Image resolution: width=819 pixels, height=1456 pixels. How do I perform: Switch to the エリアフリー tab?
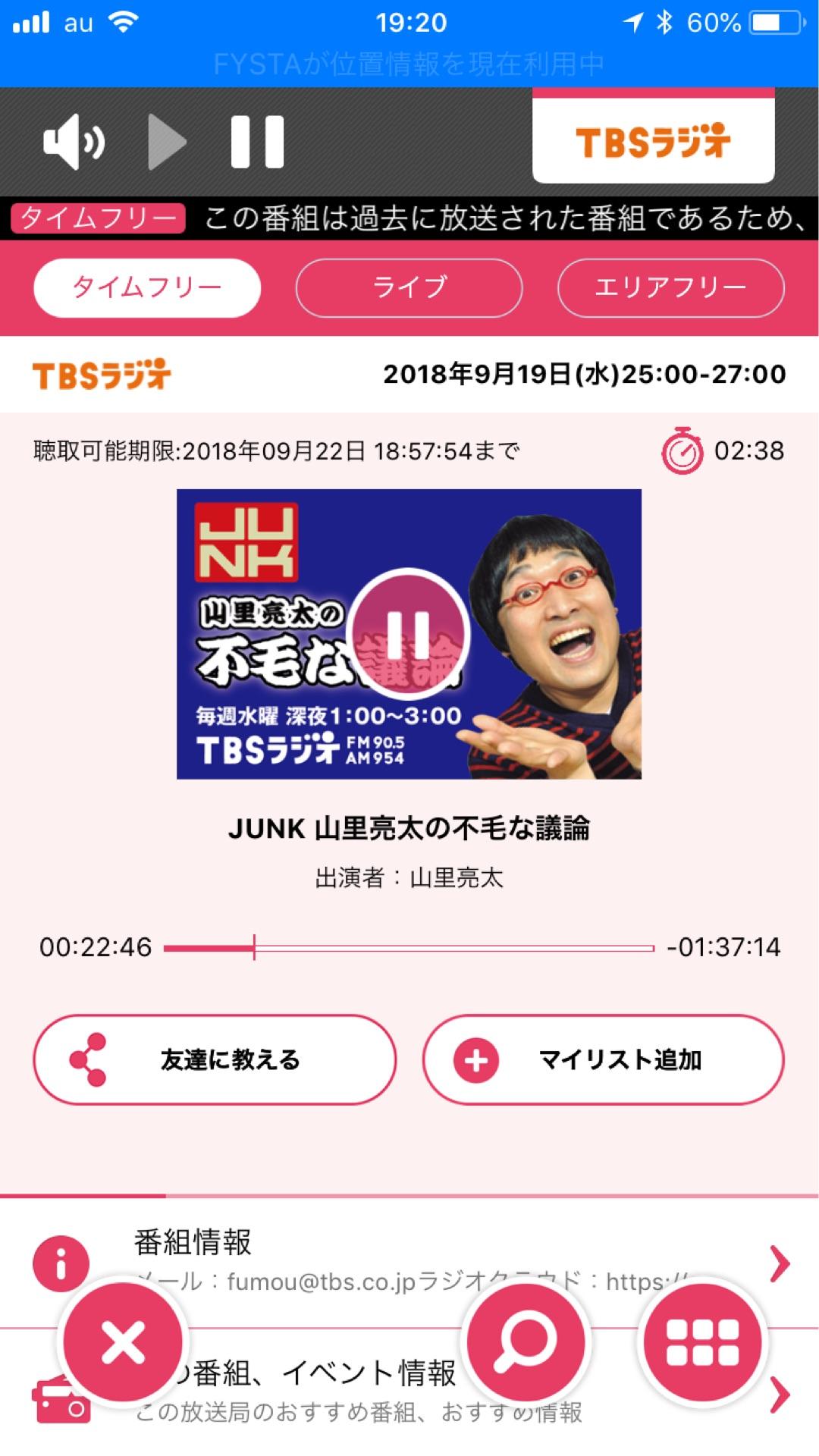(x=672, y=287)
